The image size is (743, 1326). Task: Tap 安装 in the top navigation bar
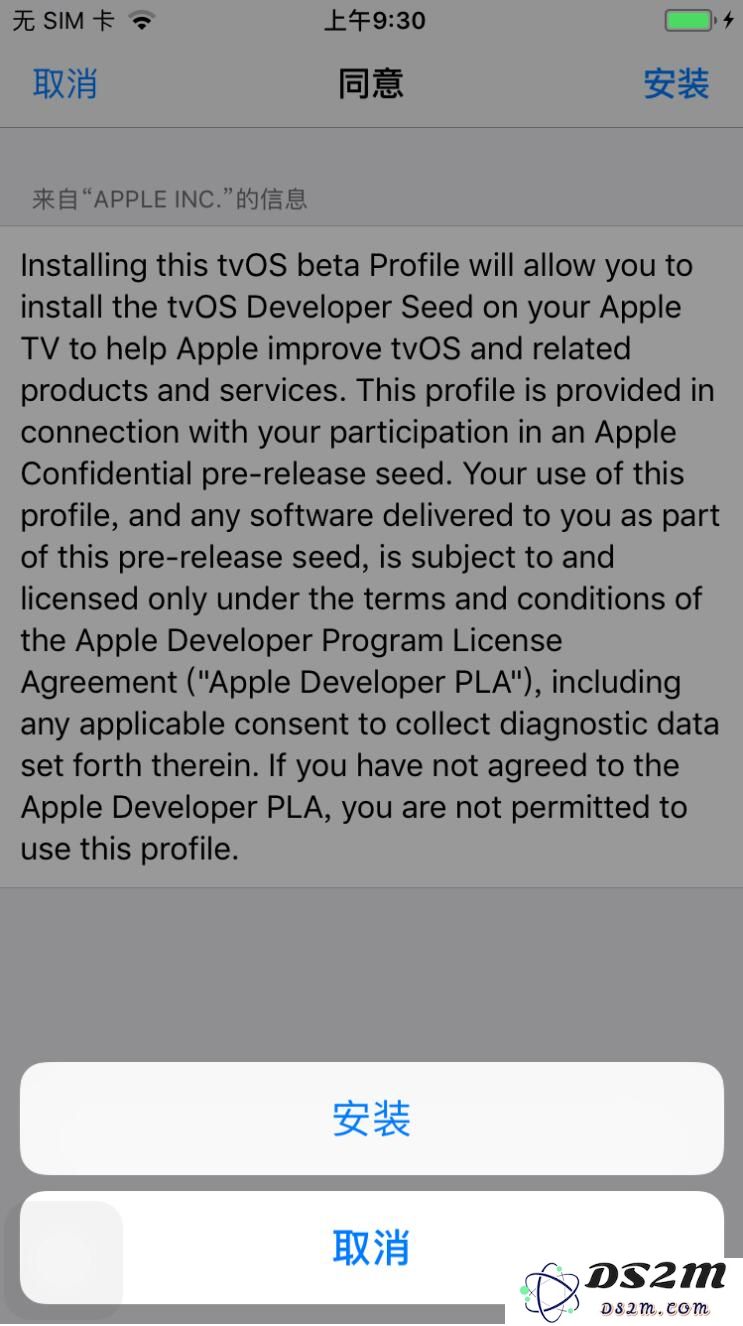point(676,84)
